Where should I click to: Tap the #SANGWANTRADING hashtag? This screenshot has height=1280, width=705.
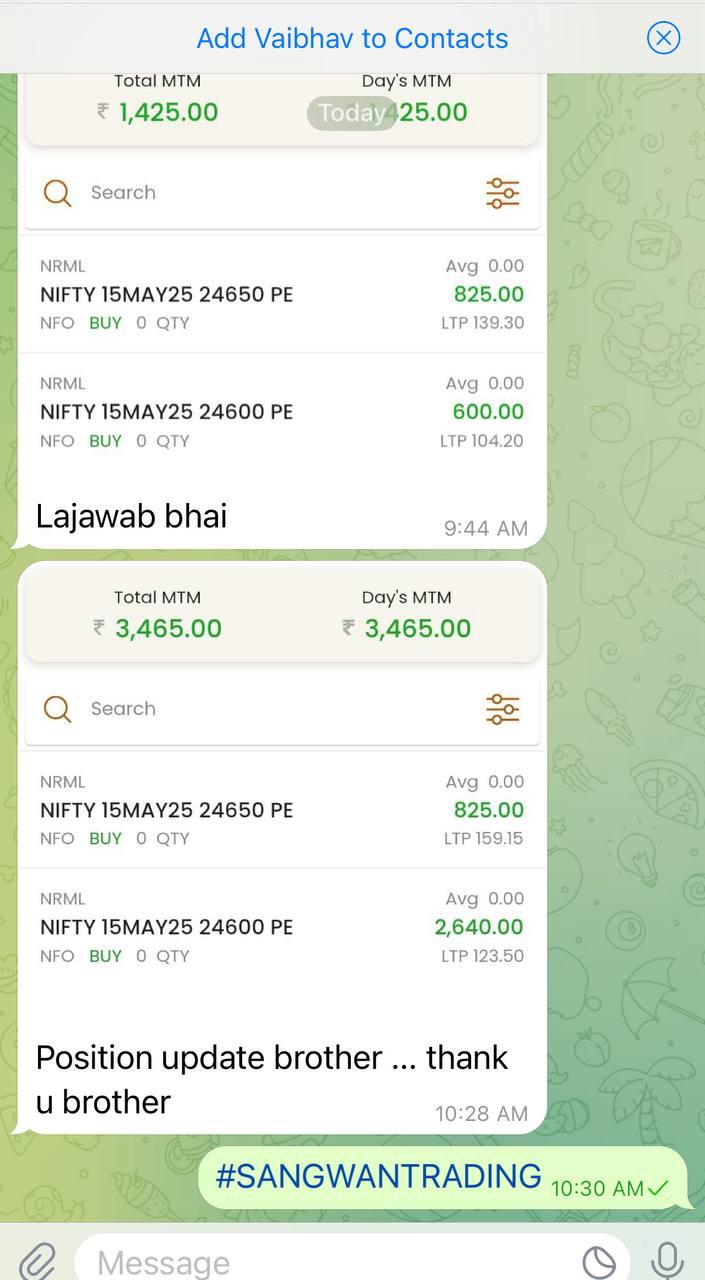378,1176
